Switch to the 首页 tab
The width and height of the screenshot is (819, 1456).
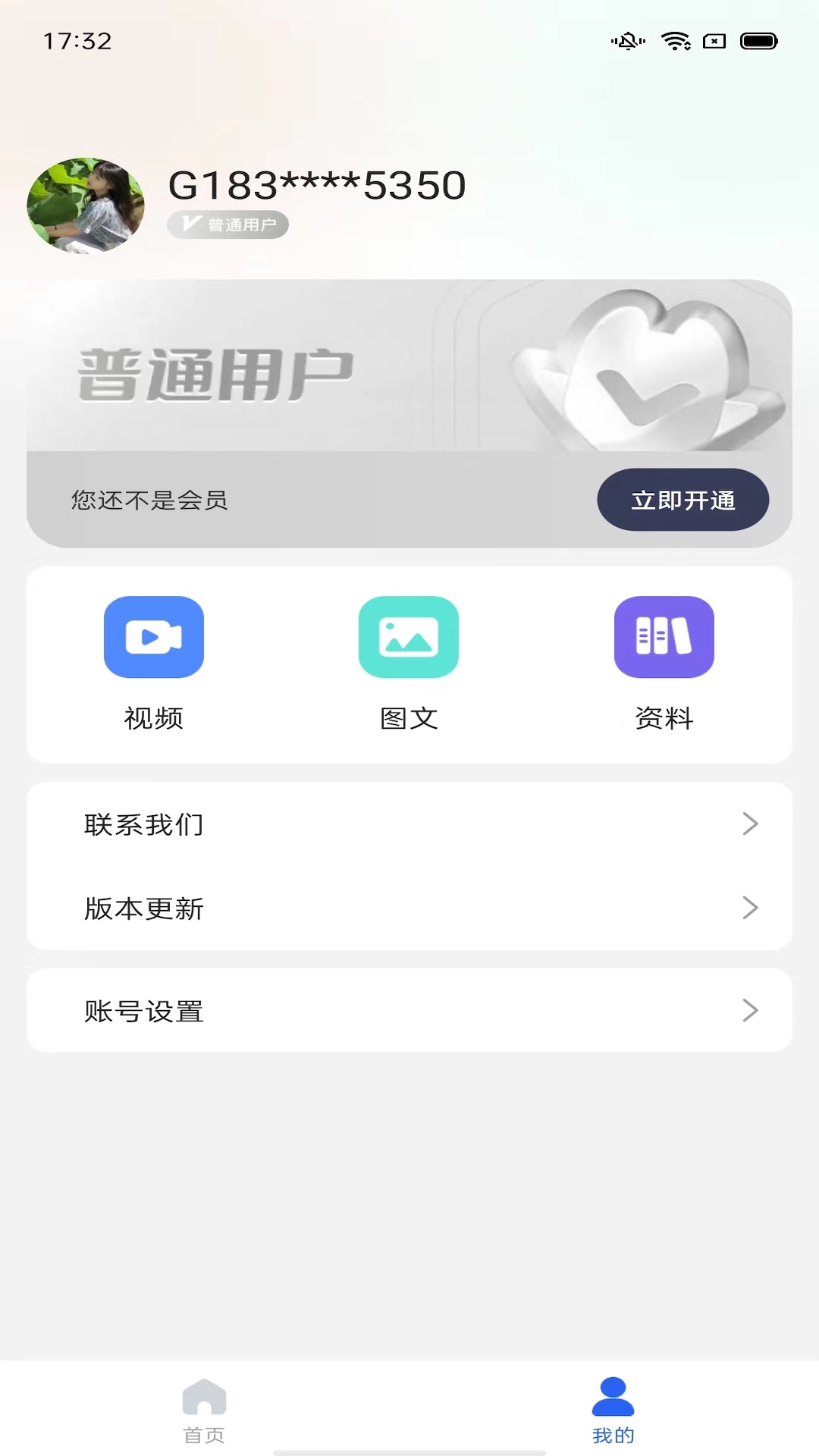(204, 1410)
